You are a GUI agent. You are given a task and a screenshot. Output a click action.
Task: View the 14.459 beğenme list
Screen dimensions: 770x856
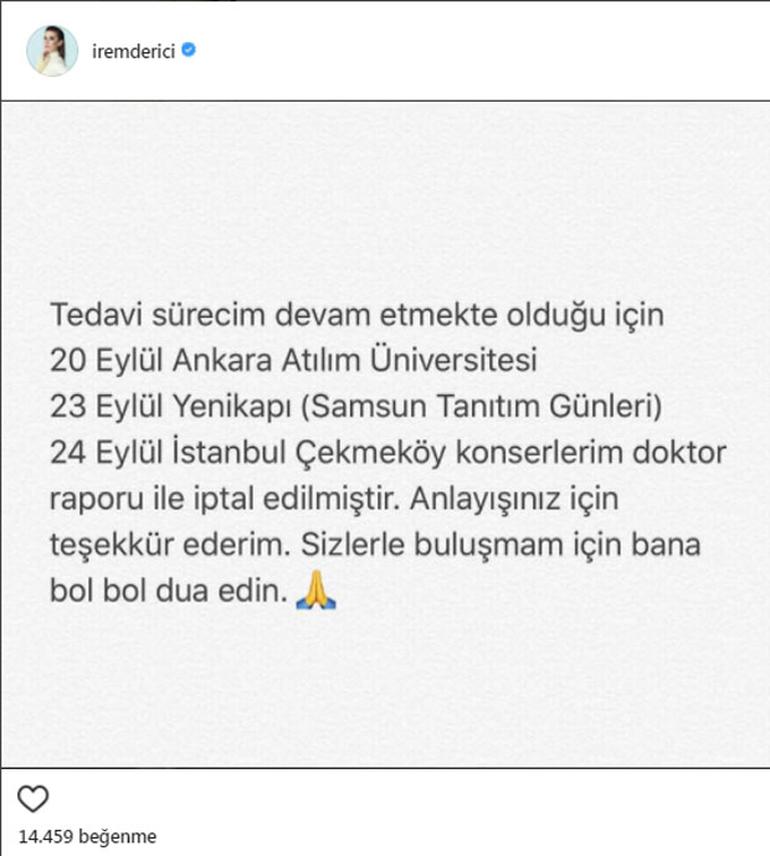pyautogui.click(x=88, y=836)
